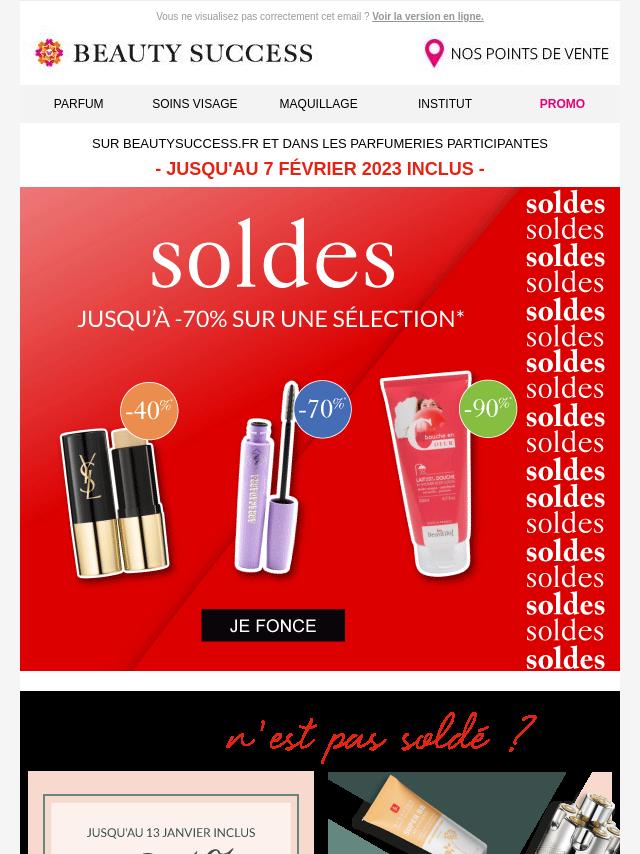Open the 'Jusqu'au 13 janvier inclus' offer card
640x854 pixels.
[171, 815]
